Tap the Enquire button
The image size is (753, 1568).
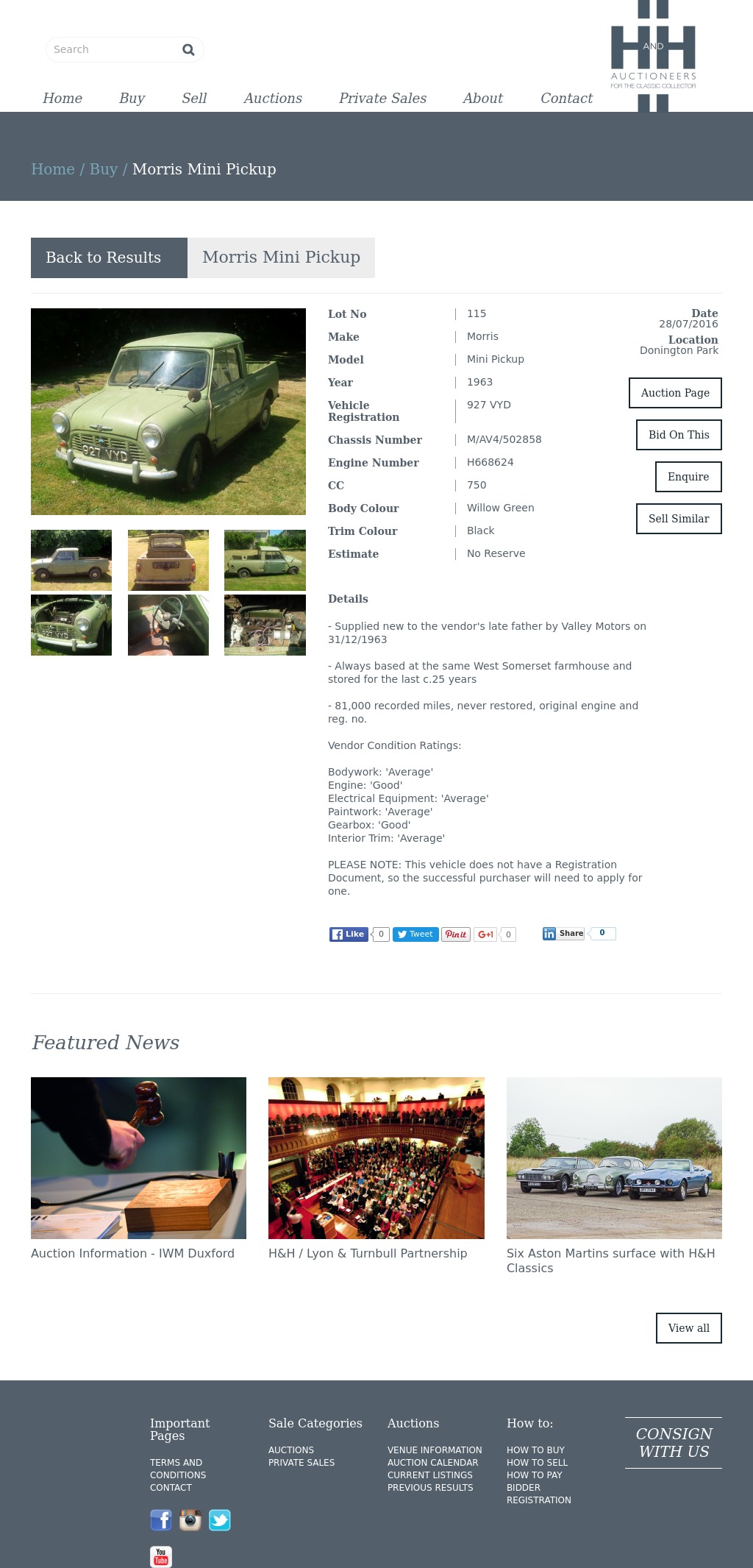(x=688, y=477)
